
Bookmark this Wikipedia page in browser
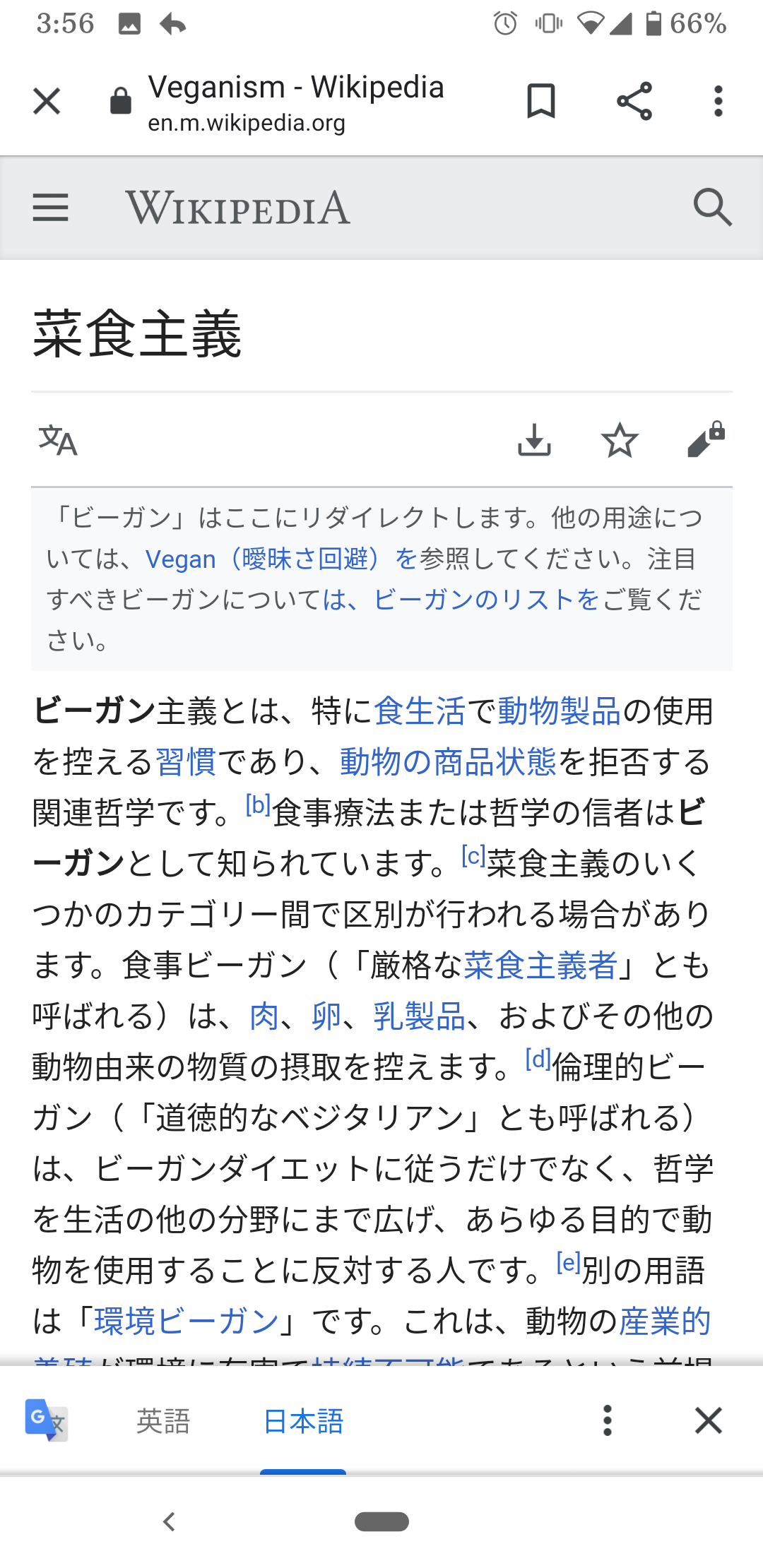pos(541,101)
